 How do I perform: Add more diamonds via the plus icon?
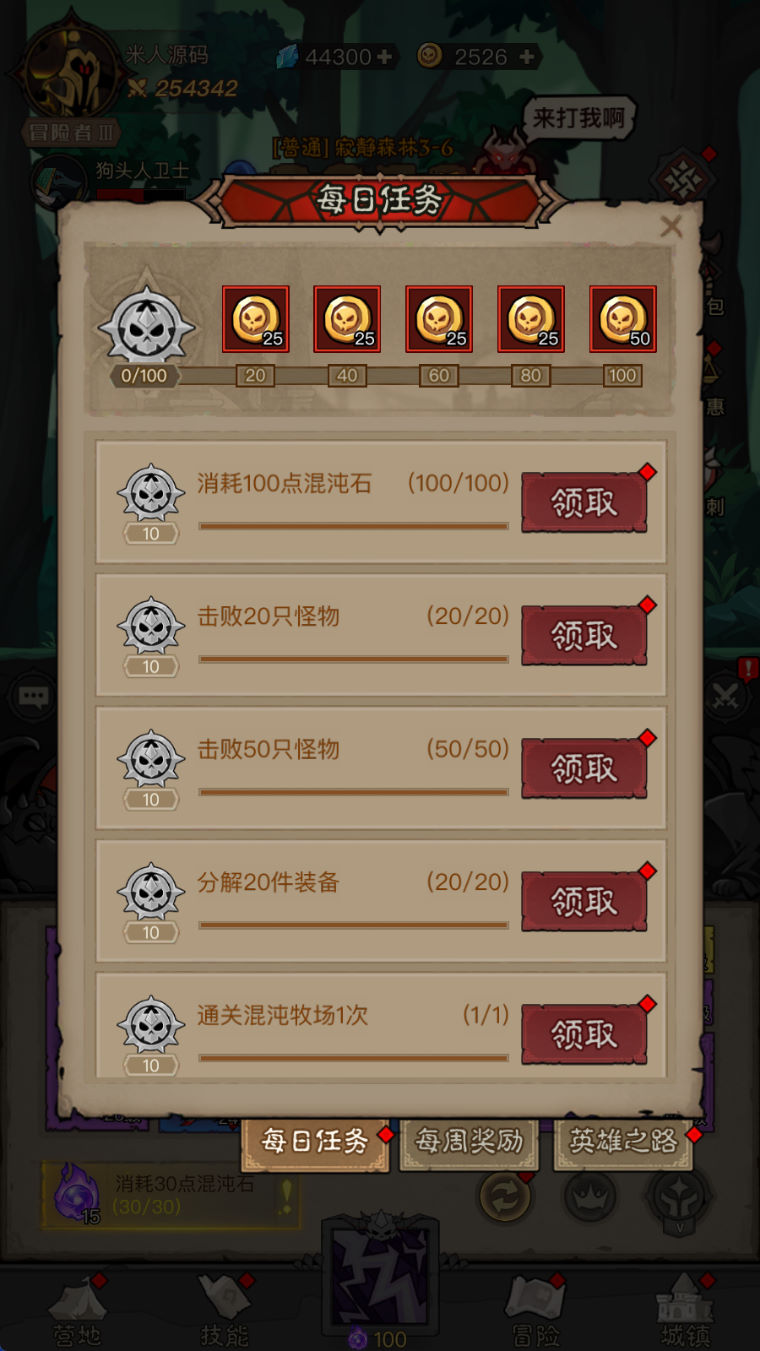[x=385, y=57]
